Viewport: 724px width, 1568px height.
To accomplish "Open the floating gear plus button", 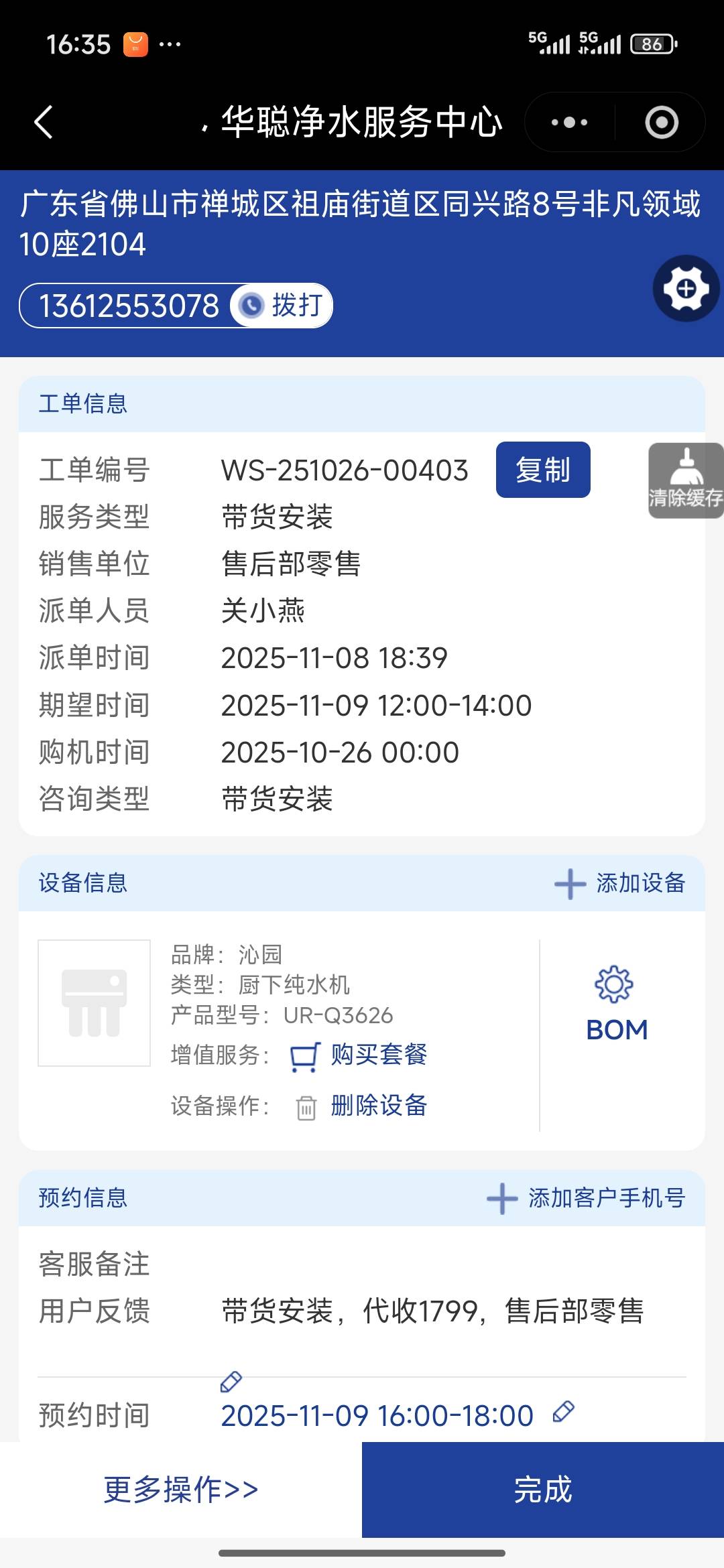I will tap(686, 289).
